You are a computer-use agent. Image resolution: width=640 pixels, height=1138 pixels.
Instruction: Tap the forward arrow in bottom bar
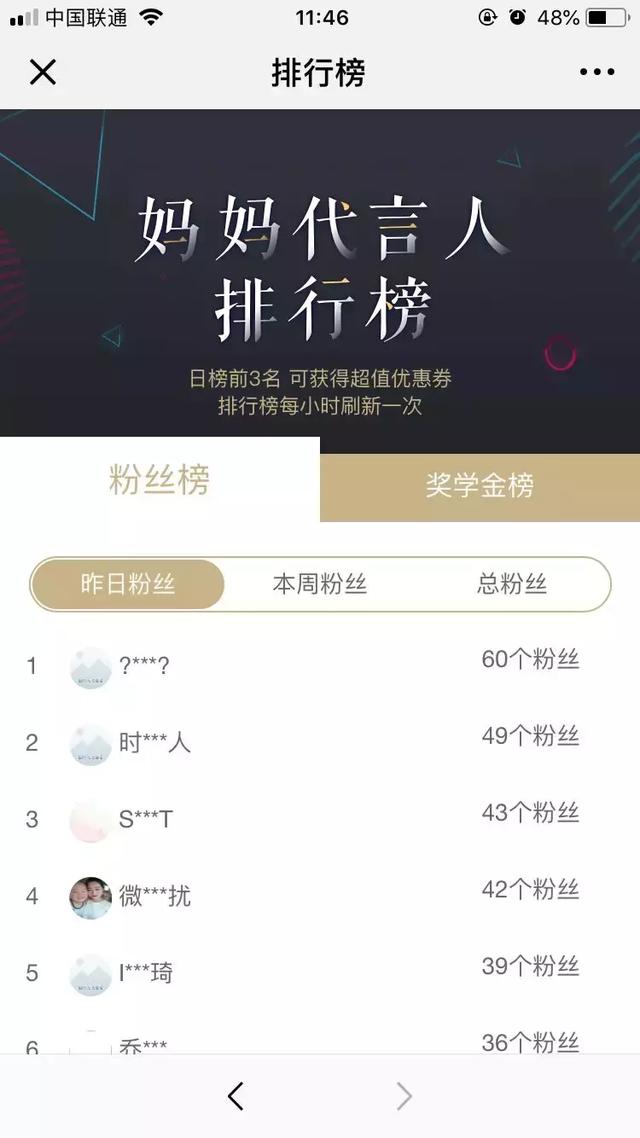click(404, 1097)
